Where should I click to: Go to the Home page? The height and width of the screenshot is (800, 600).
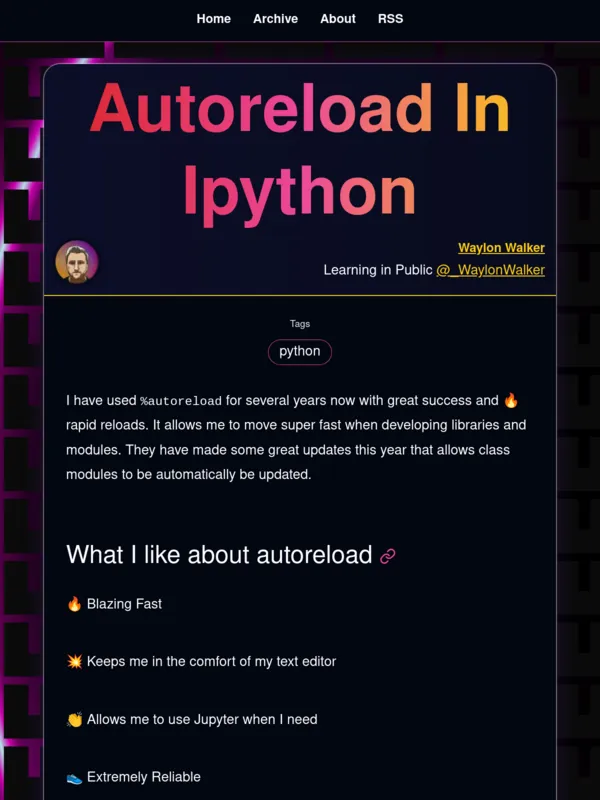[x=213, y=19]
